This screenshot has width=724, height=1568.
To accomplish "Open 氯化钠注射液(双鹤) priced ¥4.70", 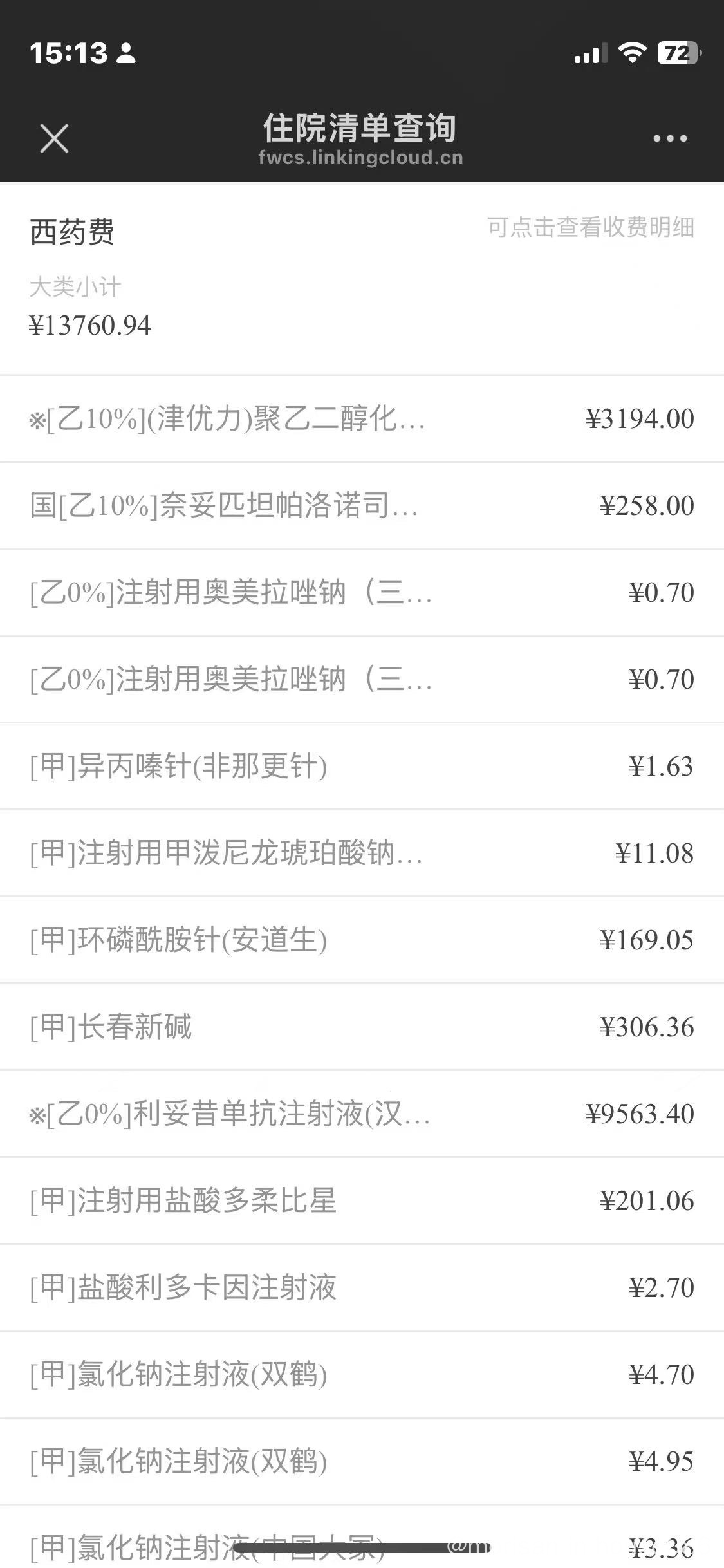I will click(362, 1375).
